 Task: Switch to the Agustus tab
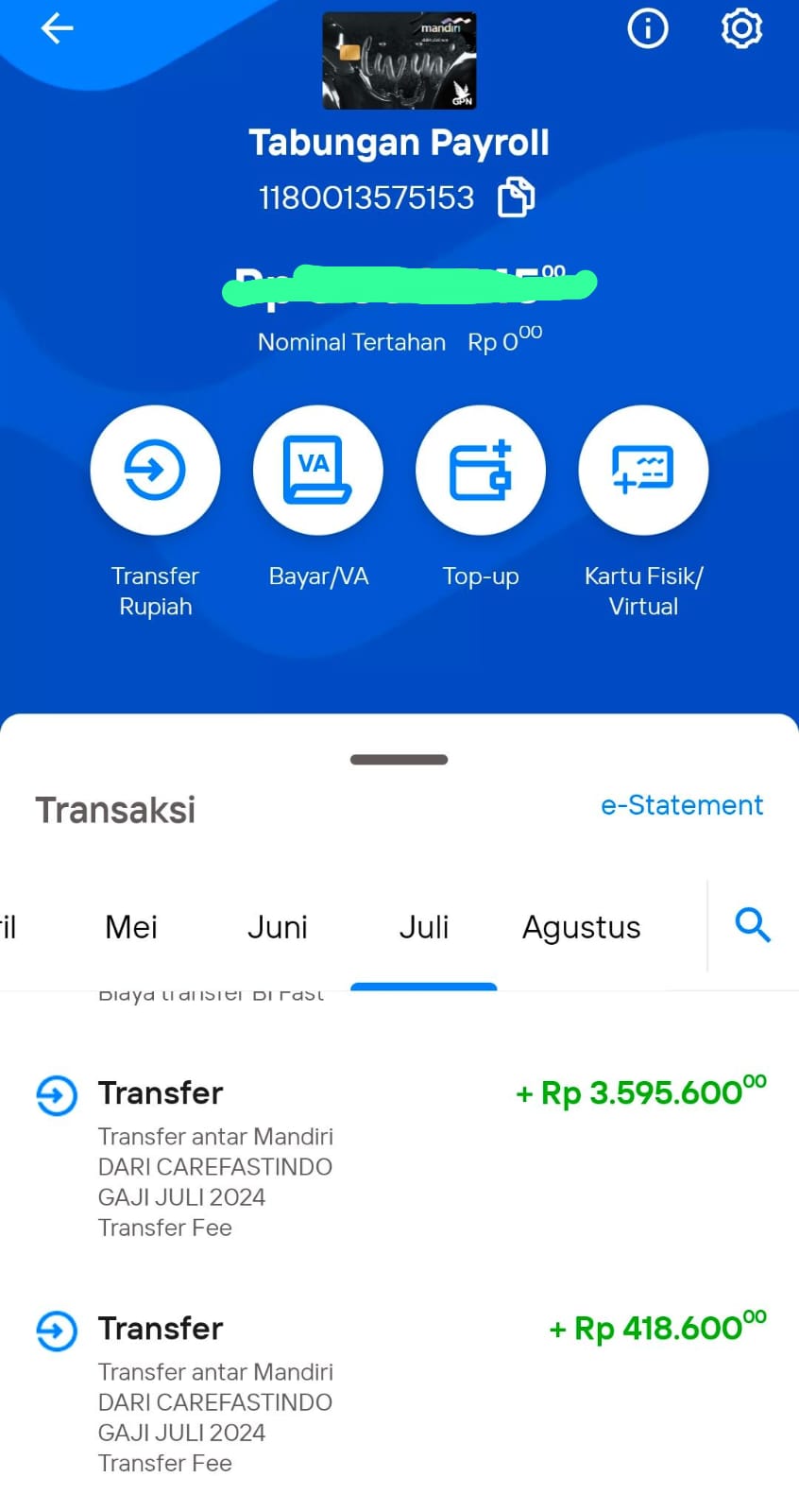pos(582,927)
